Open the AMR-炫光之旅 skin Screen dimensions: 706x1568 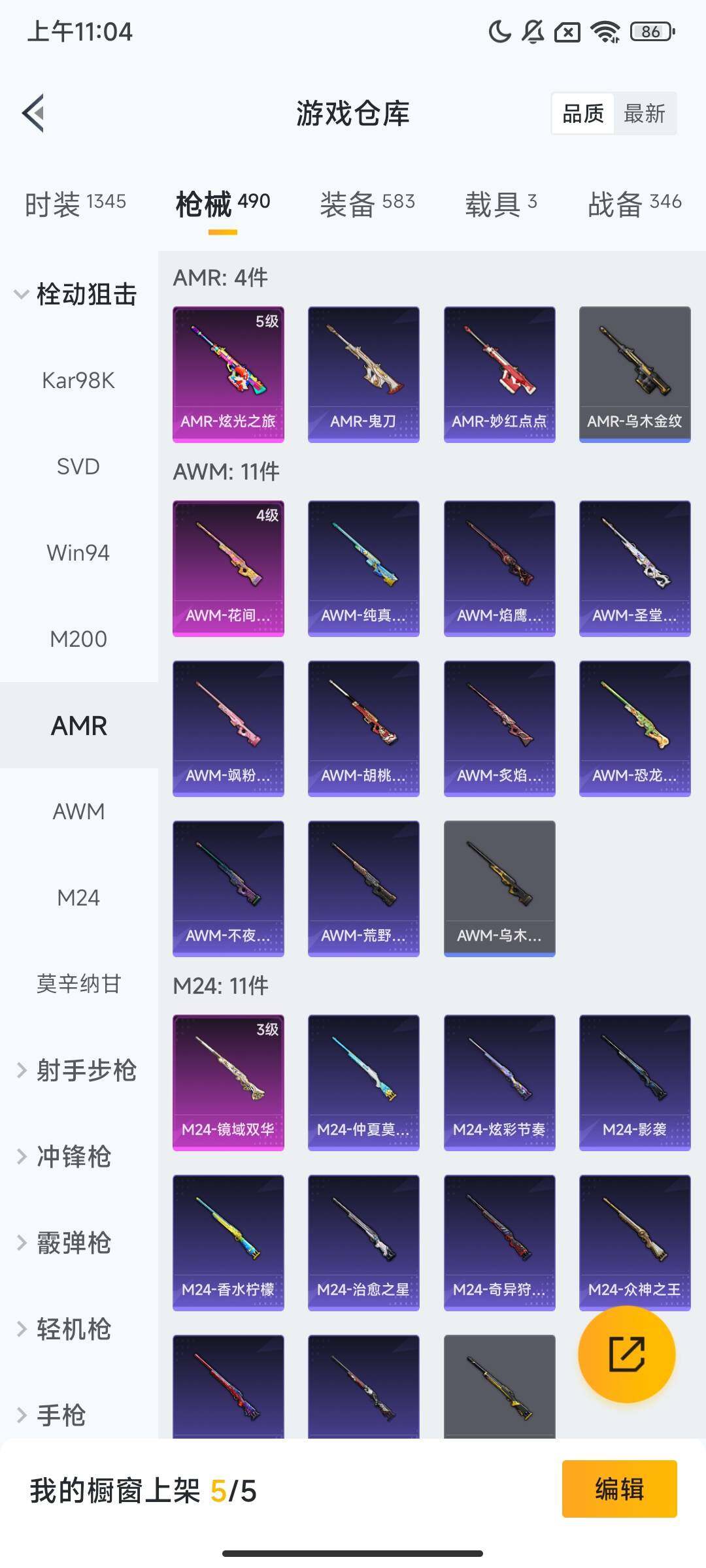click(228, 374)
